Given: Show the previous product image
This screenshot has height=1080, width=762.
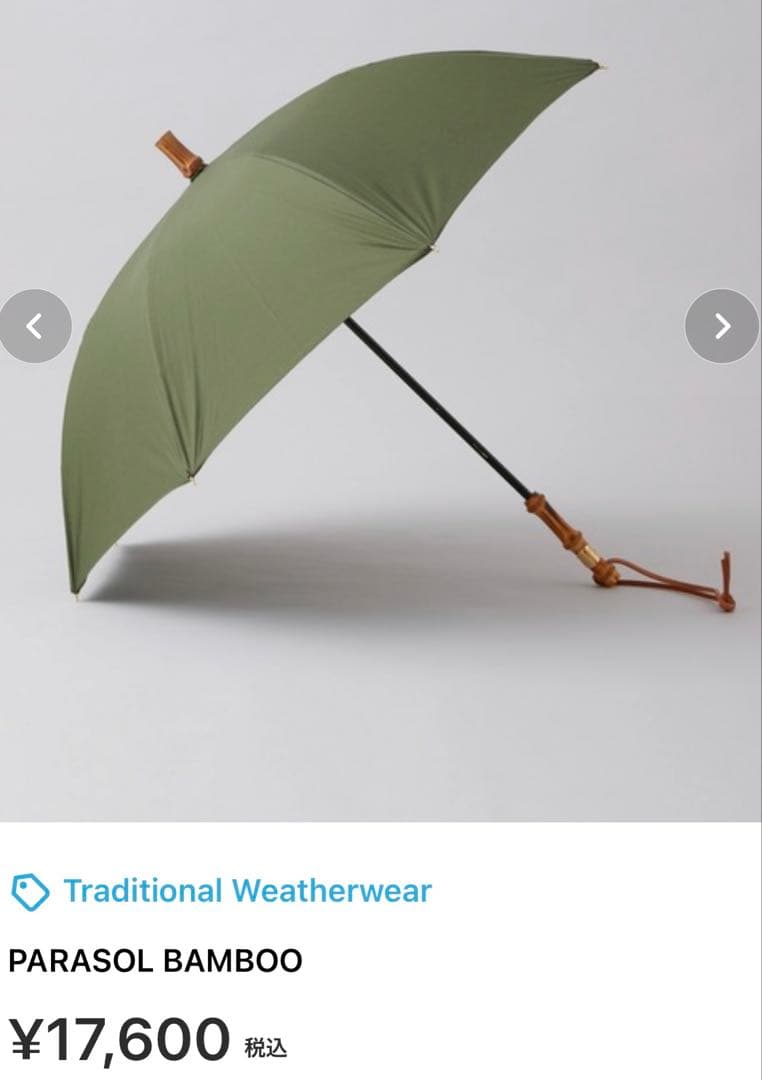Looking at the screenshot, I should tap(35, 326).
